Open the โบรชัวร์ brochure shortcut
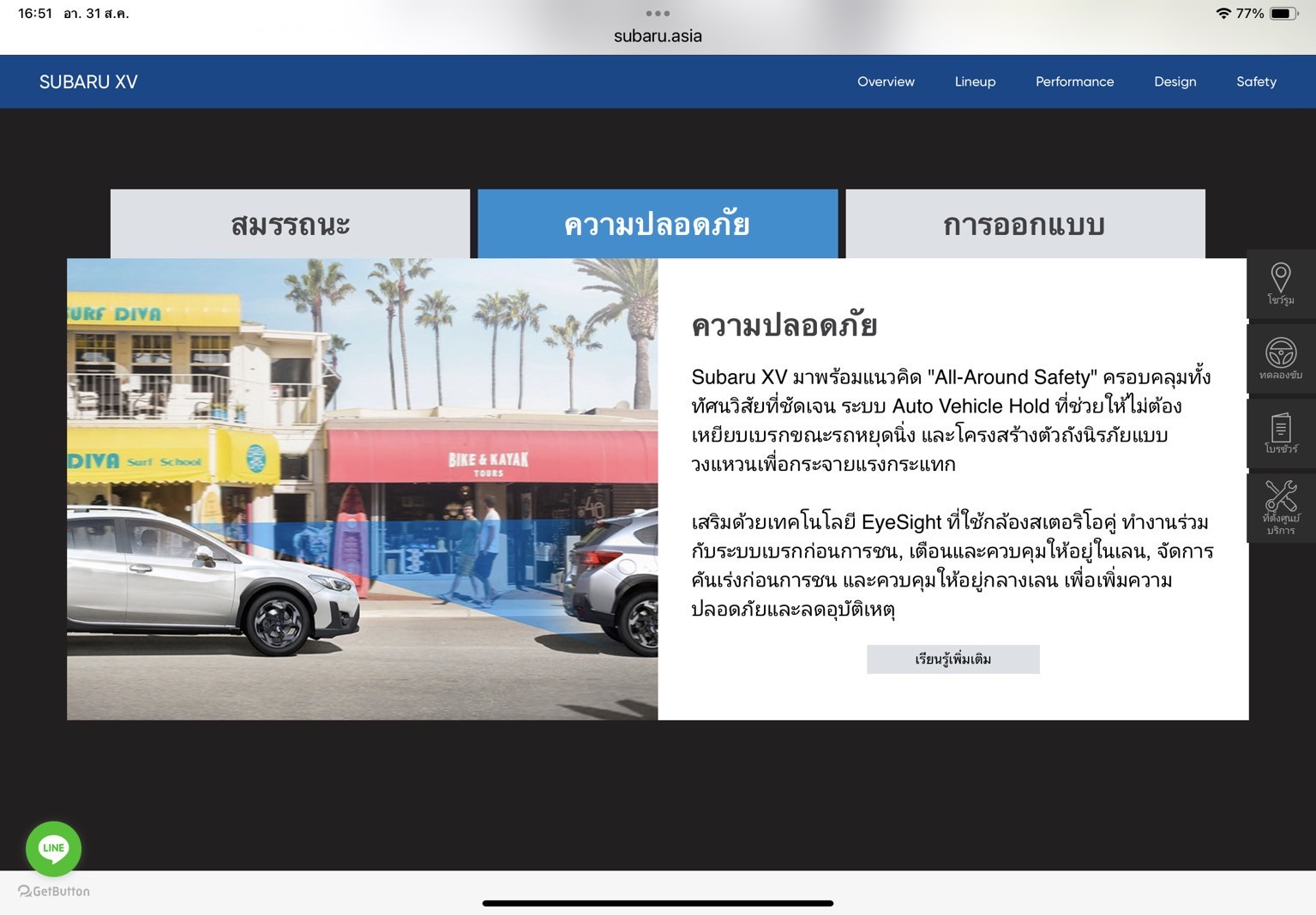This screenshot has height=915, width=1316. (1280, 433)
